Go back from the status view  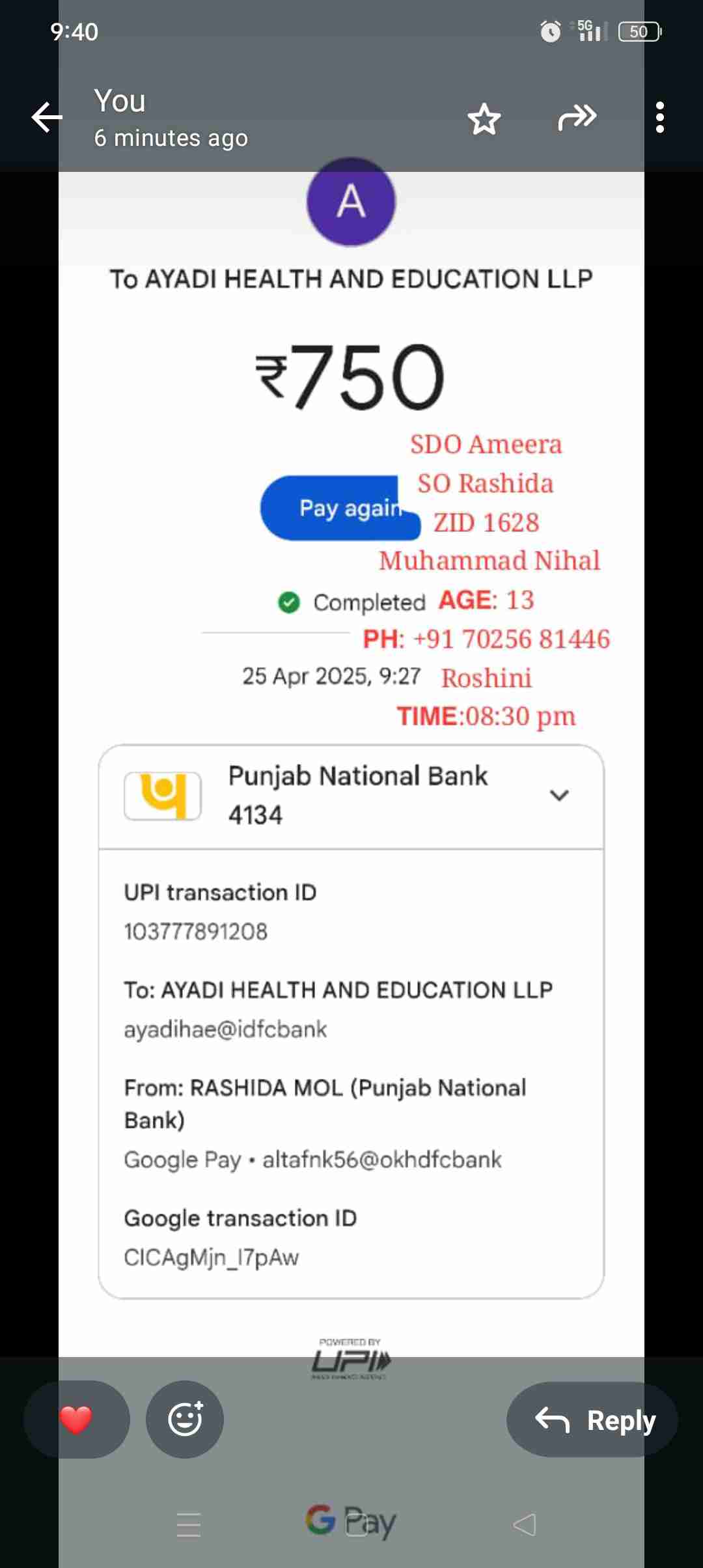tap(47, 118)
